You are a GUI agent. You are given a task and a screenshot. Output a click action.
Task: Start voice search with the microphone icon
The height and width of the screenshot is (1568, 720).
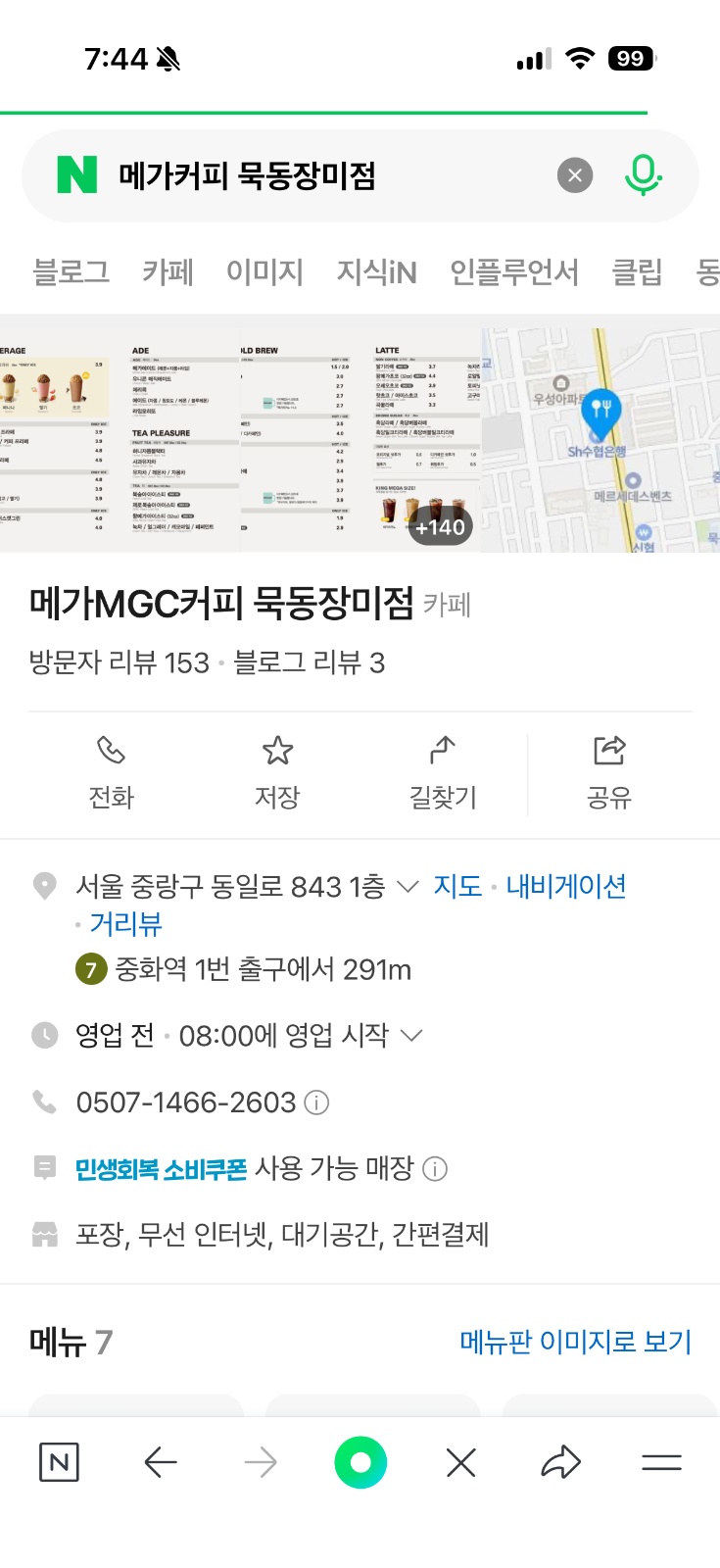(x=642, y=175)
